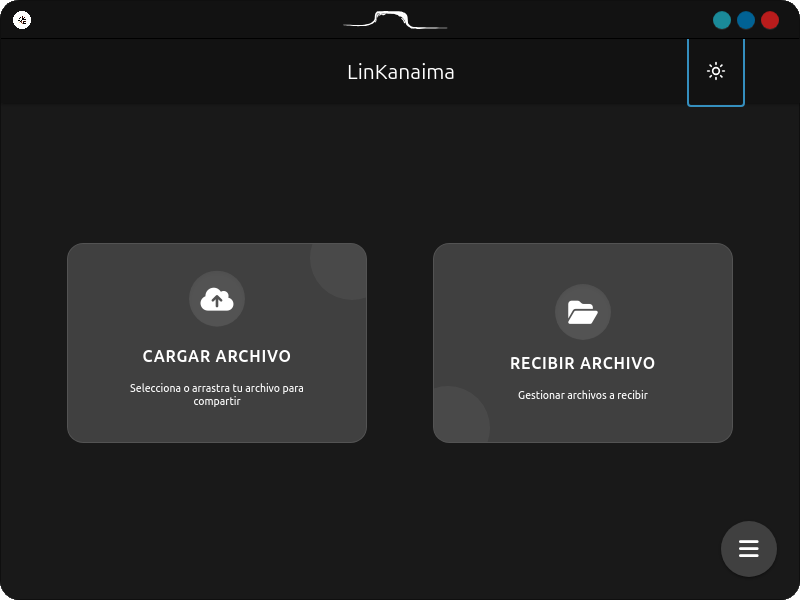Open the Recibir Archivo card

click(x=583, y=343)
